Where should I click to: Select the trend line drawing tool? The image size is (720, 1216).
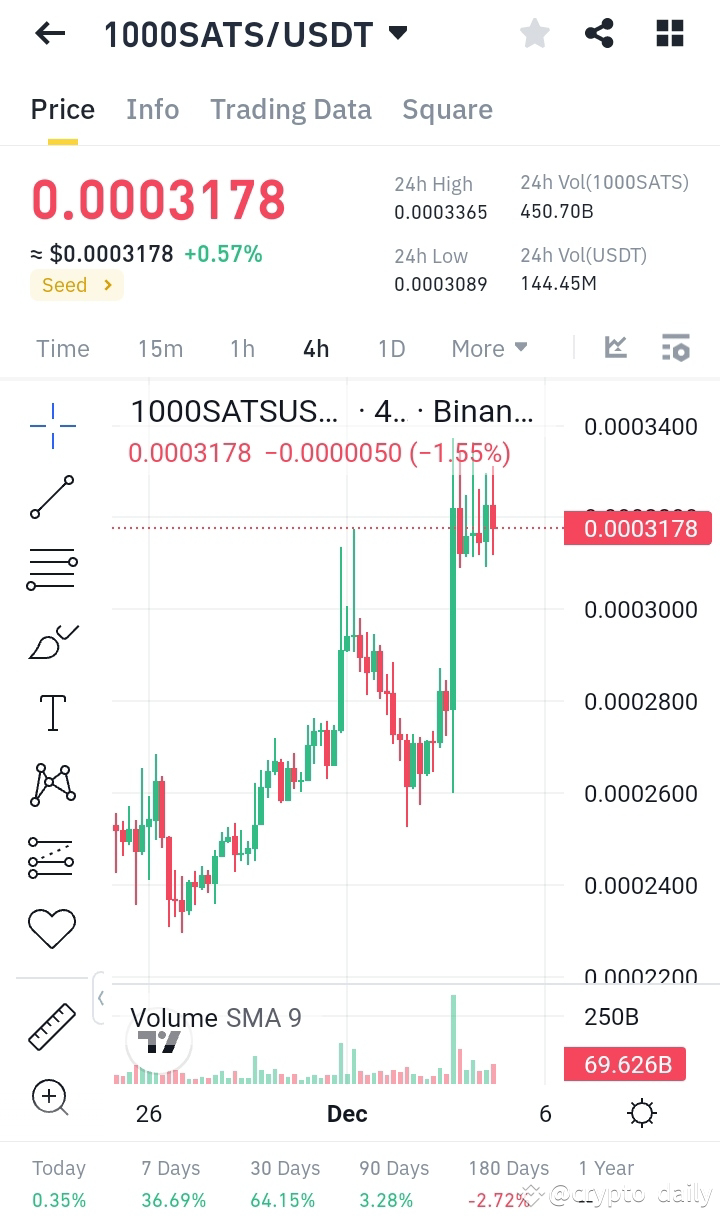[x=51, y=496]
